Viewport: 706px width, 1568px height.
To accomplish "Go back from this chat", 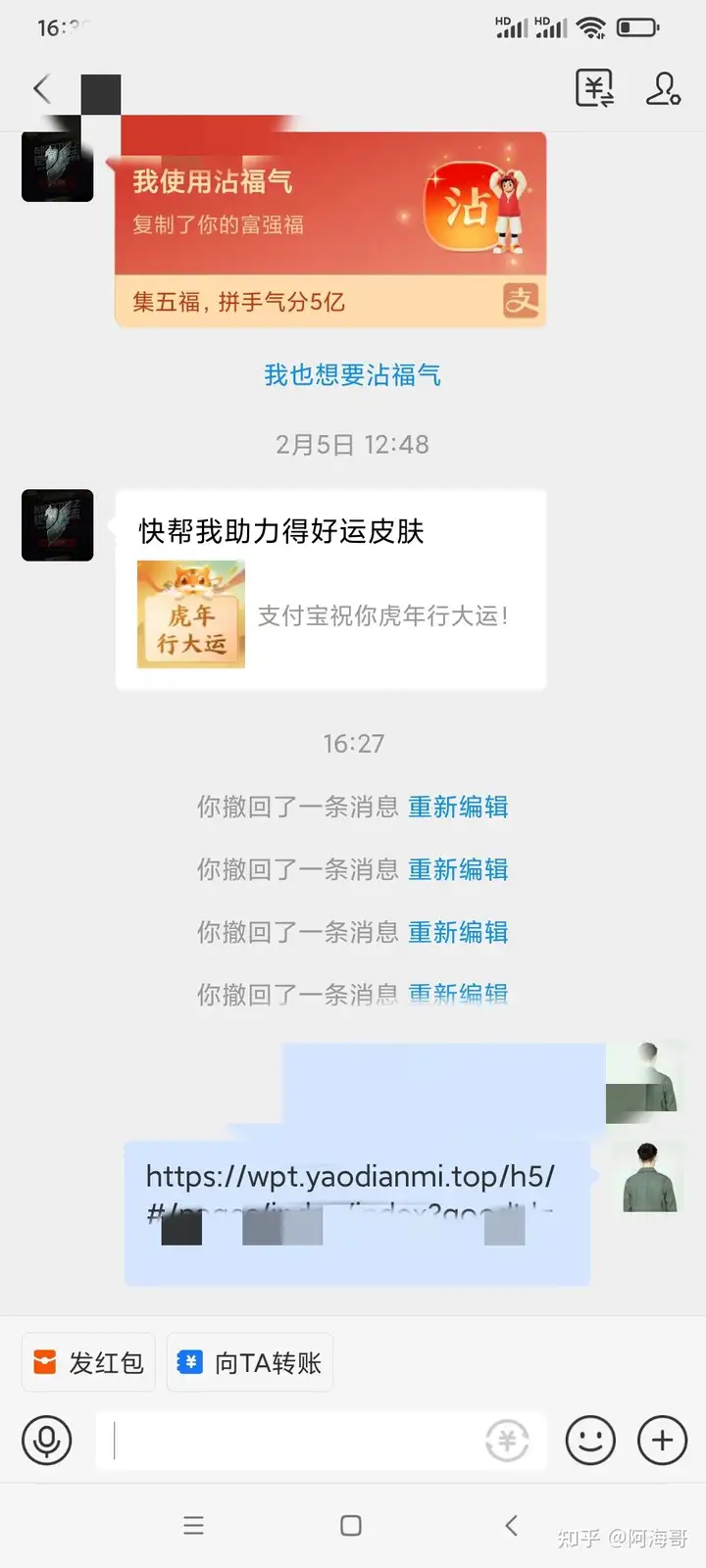I will (41, 89).
